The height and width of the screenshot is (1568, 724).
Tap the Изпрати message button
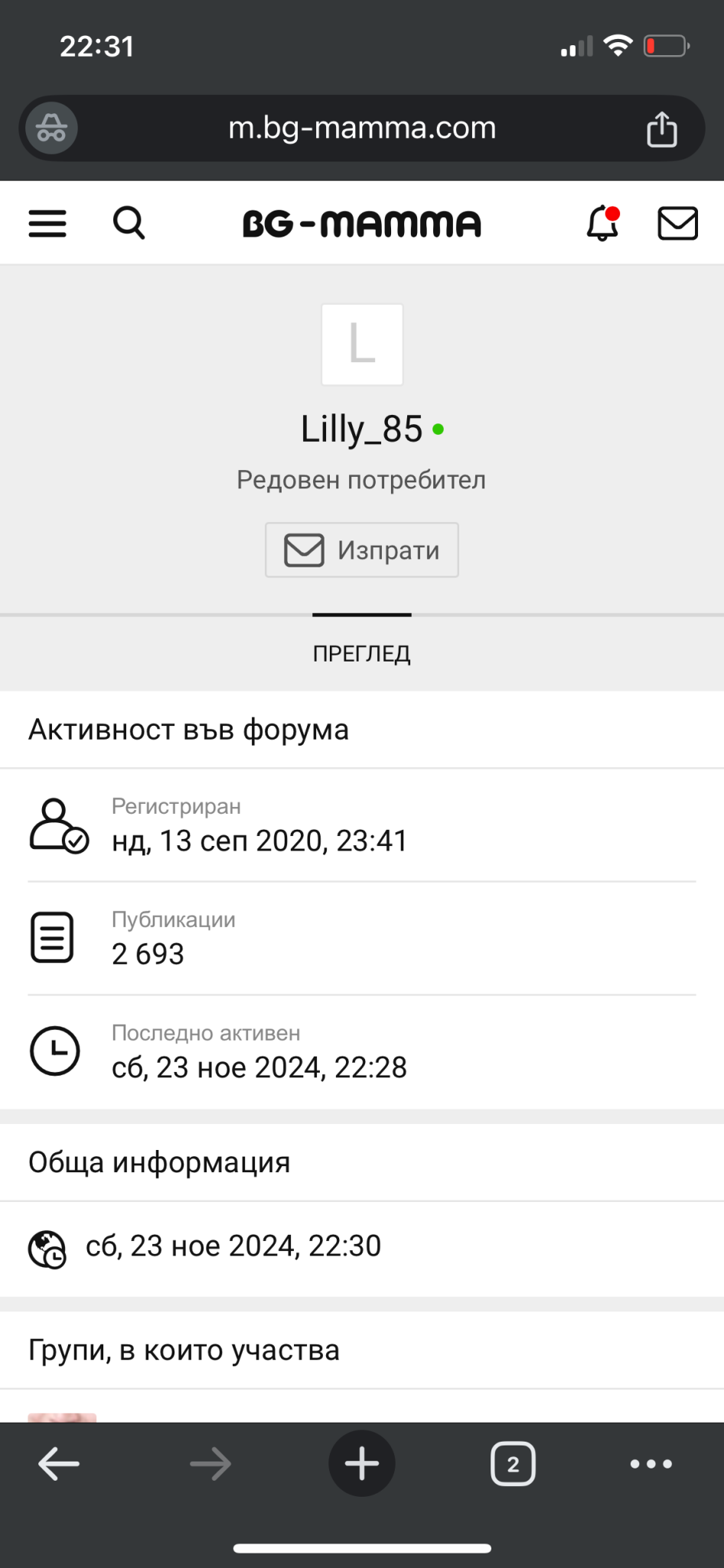point(362,550)
